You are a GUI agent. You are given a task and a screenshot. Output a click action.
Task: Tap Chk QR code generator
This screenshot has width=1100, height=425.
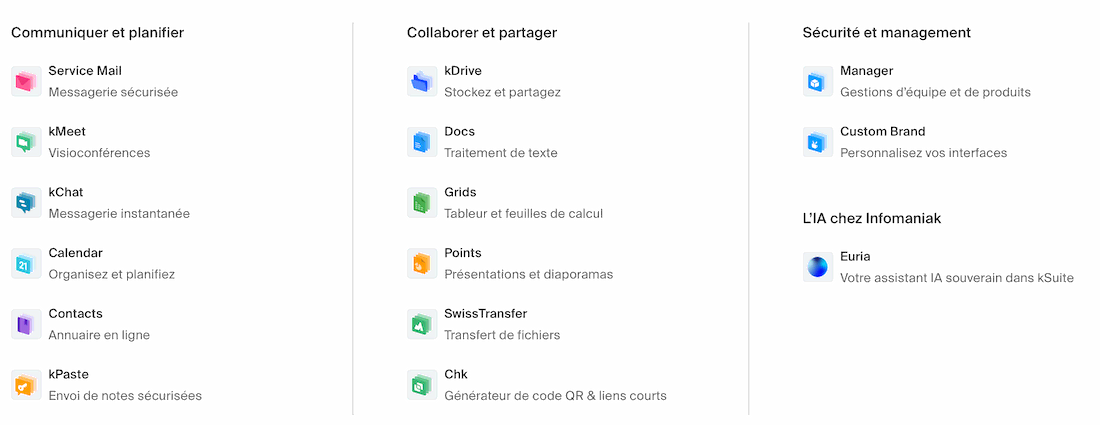(455, 374)
